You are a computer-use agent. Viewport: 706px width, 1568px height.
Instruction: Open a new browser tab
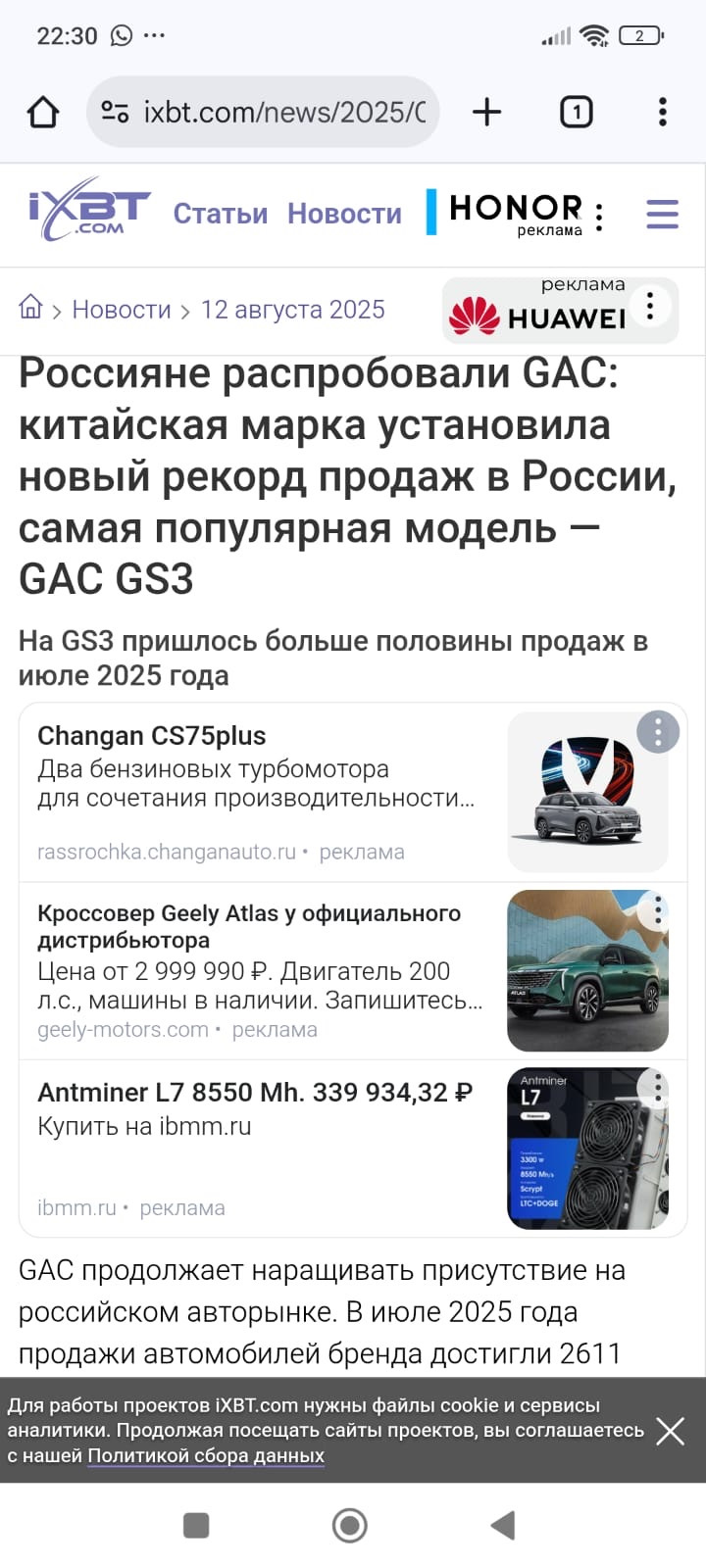[486, 113]
